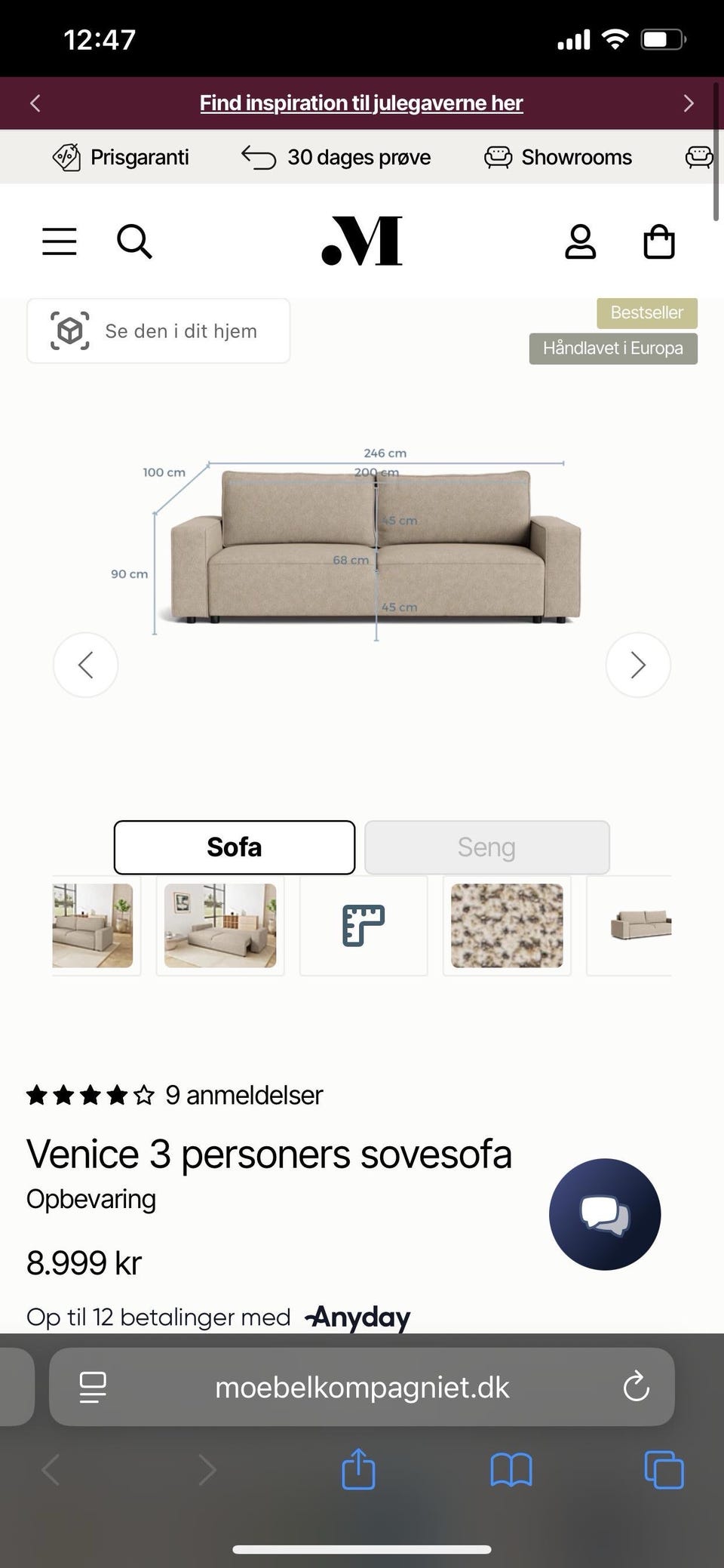Viewport: 724px width, 1568px height.
Task: Open the hamburger navigation menu
Action: (59, 241)
